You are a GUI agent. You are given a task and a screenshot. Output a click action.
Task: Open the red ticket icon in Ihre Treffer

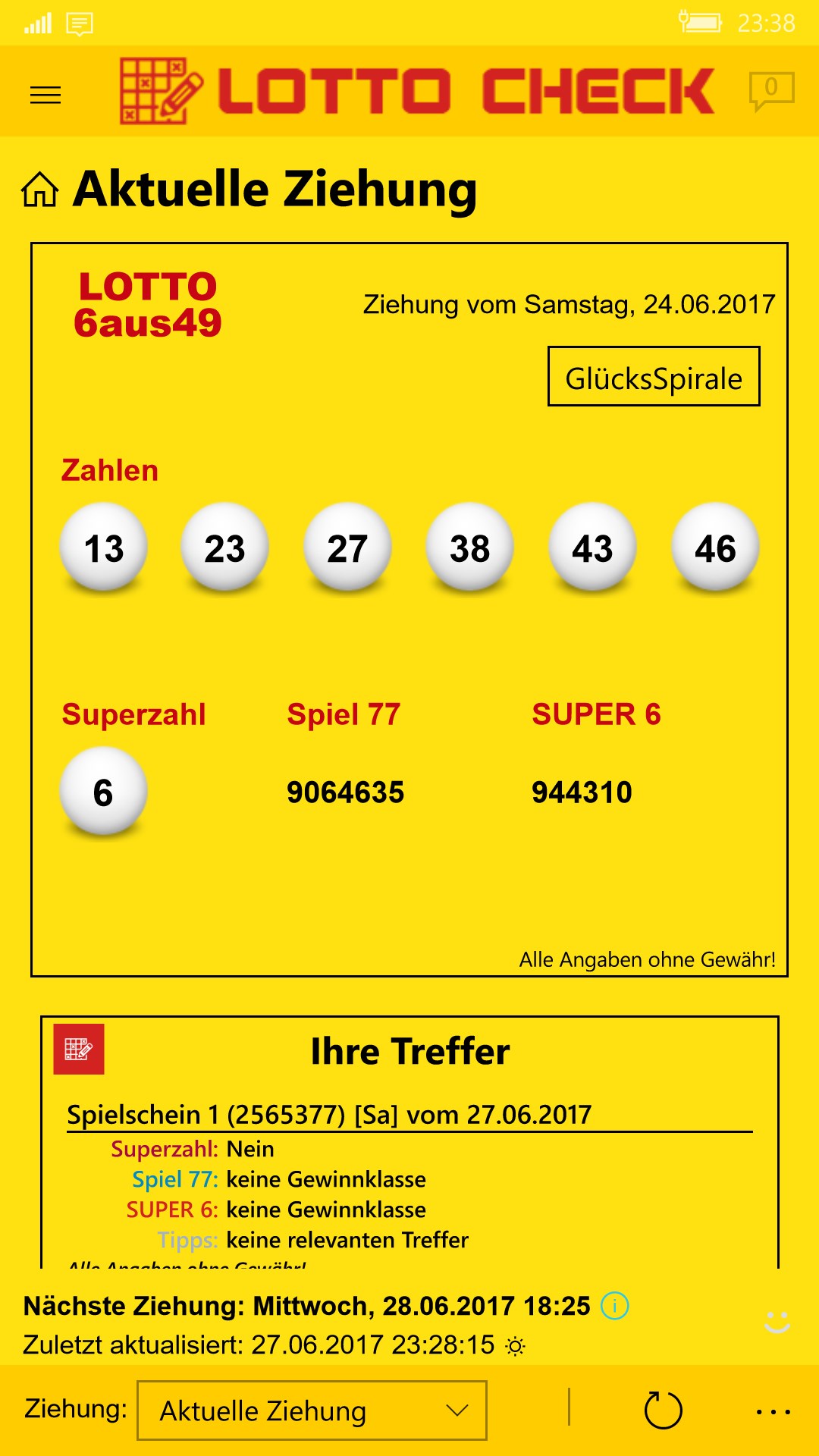pyautogui.click(x=79, y=1050)
